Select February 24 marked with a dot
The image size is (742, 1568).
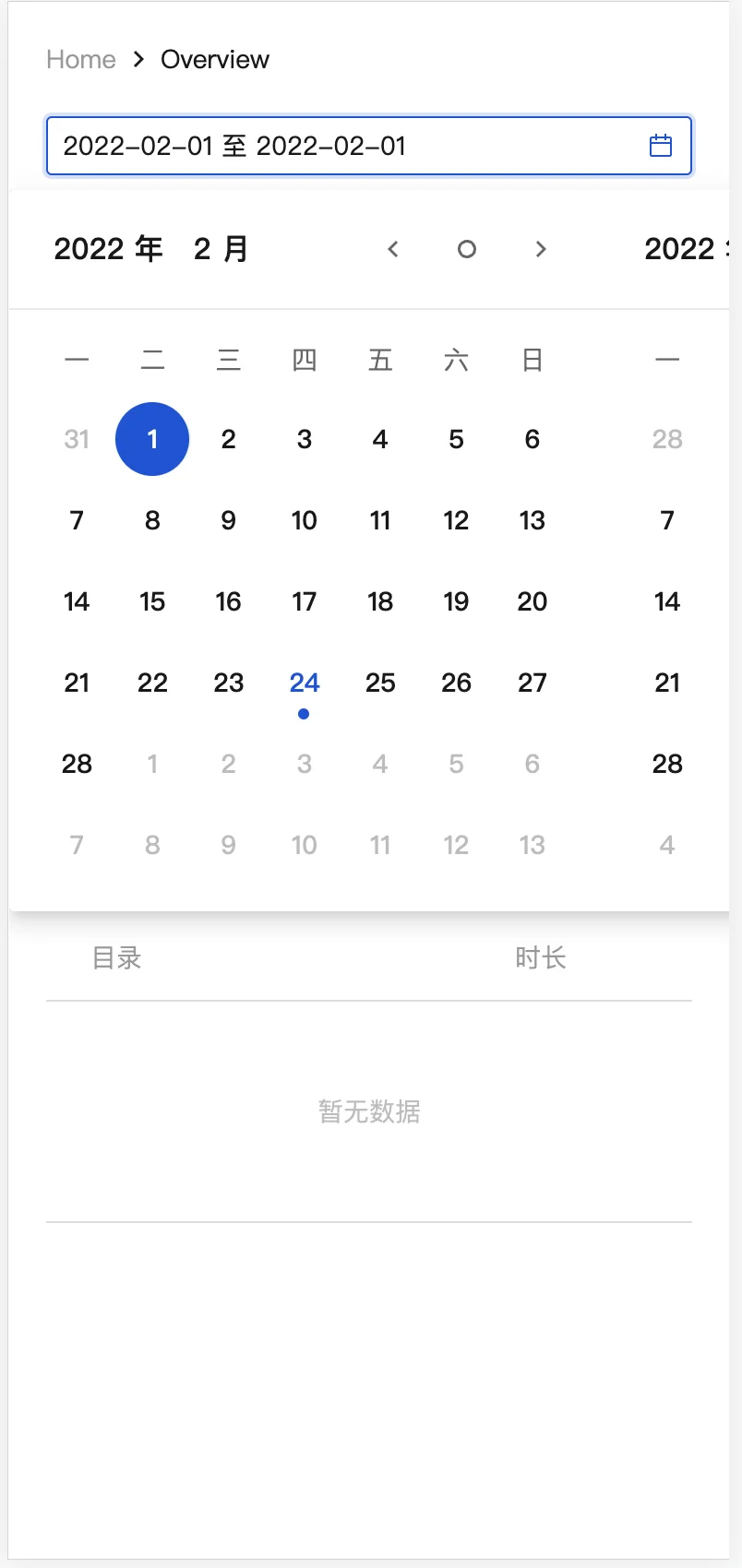tap(304, 683)
